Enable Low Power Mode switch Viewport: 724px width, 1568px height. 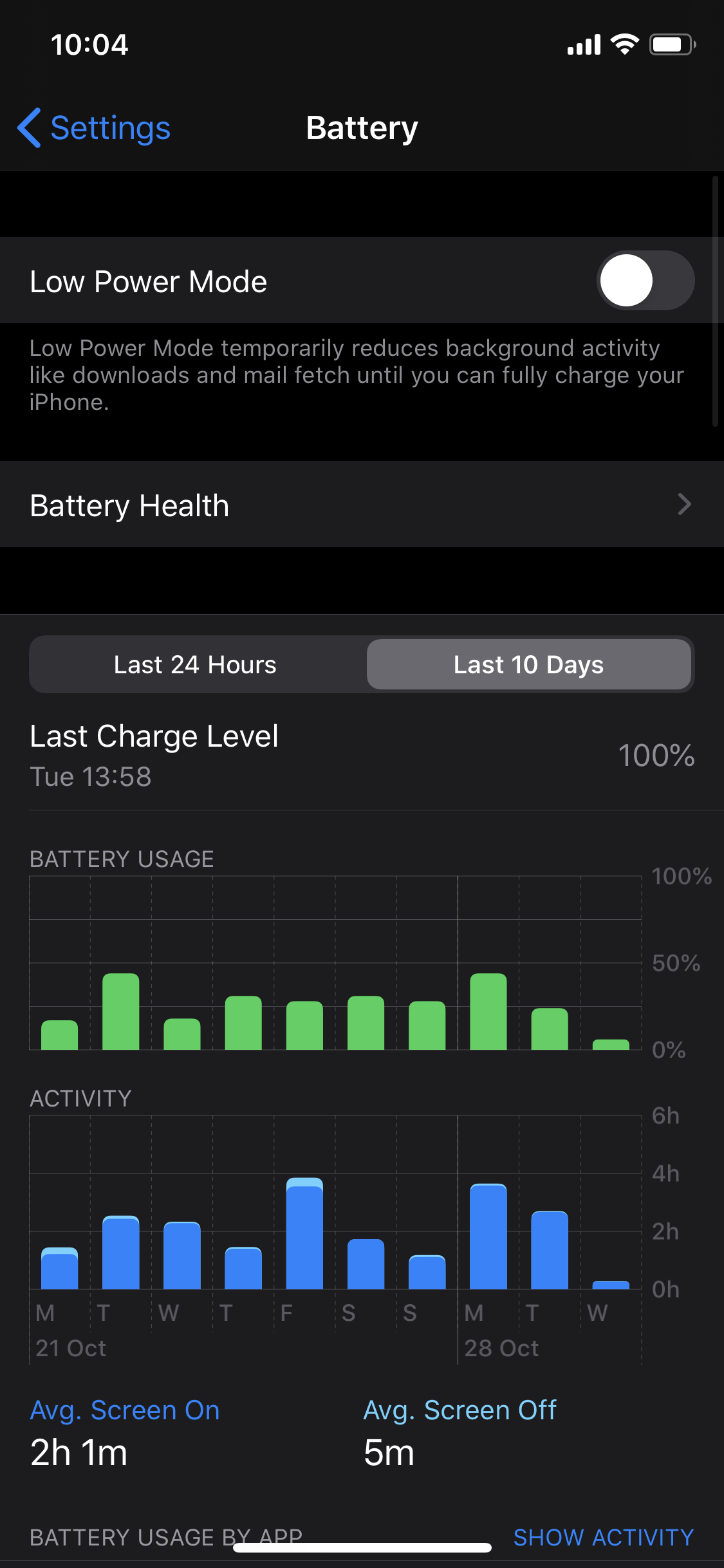(645, 281)
